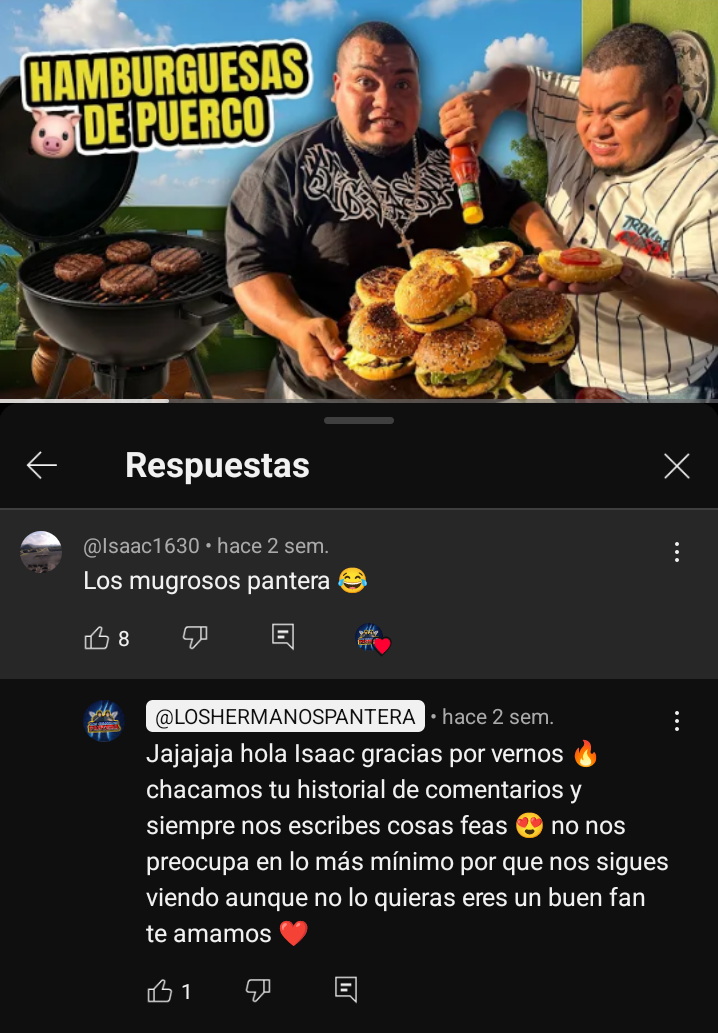This screenshot has height=1033, width=718.
Task: Reply to @Isaac1630's comment
Action: 283,637
